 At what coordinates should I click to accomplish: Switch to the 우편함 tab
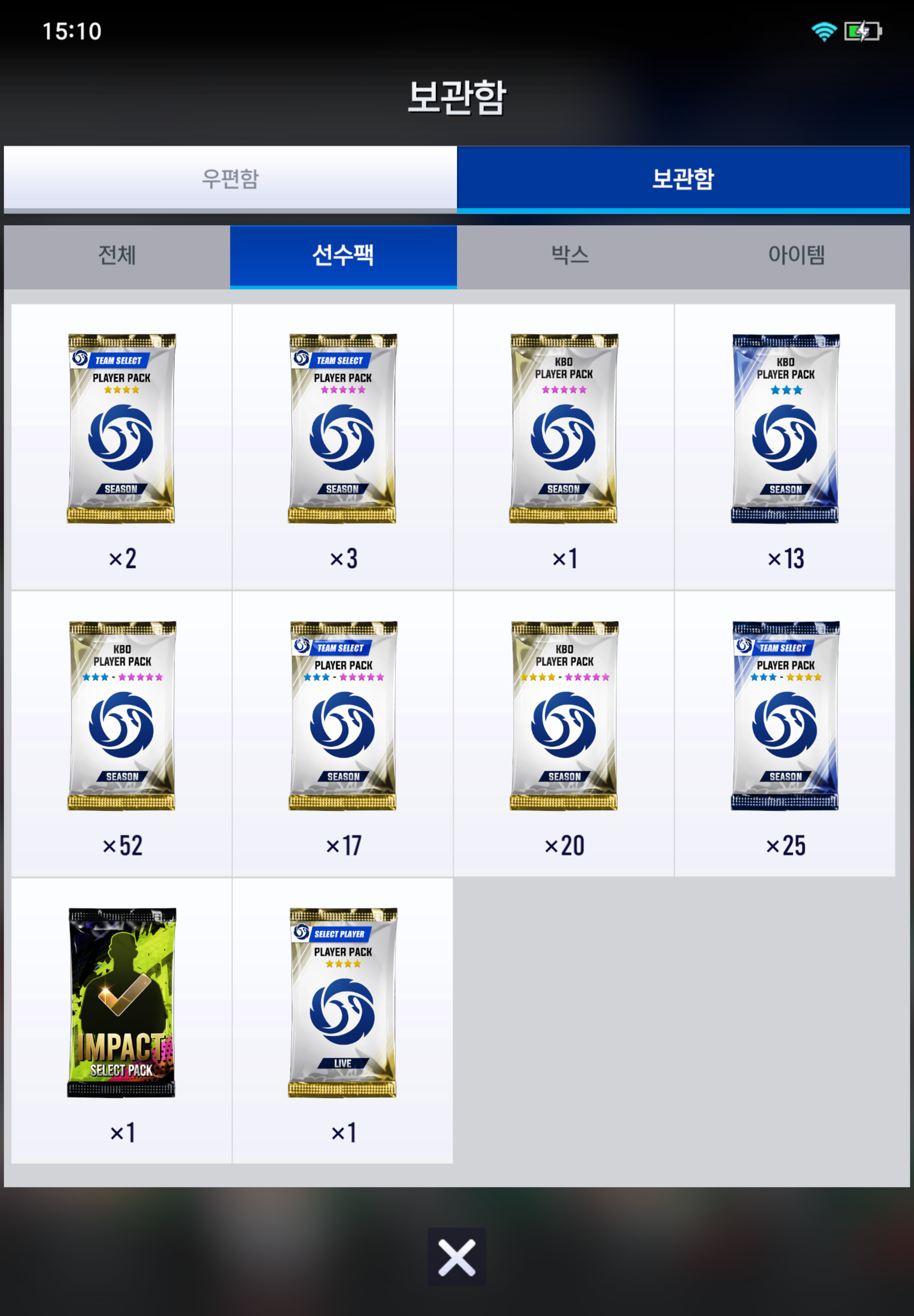pos(230,178)
